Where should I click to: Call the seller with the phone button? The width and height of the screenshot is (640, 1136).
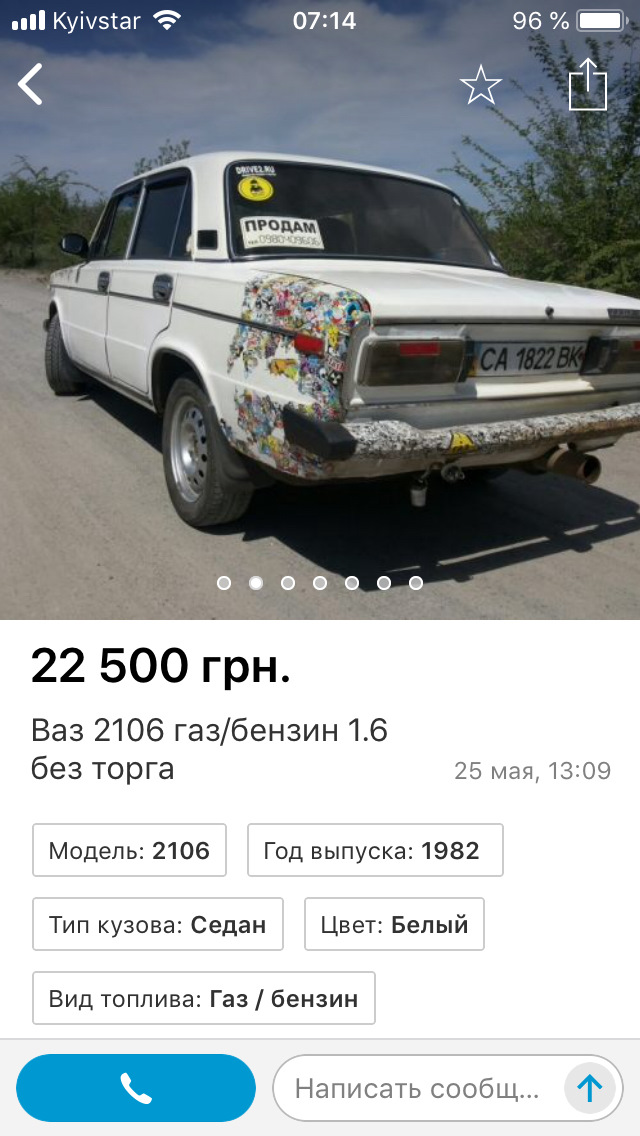coord(136,1087)
